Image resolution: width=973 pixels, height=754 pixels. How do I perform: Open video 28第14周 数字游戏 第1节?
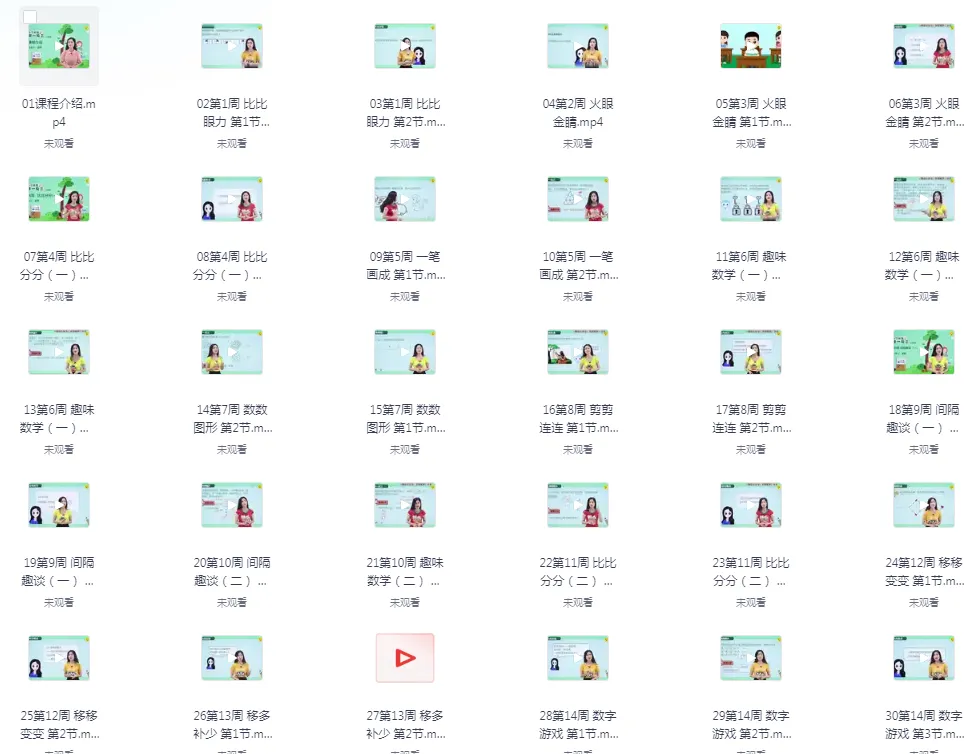pos(578,658)
